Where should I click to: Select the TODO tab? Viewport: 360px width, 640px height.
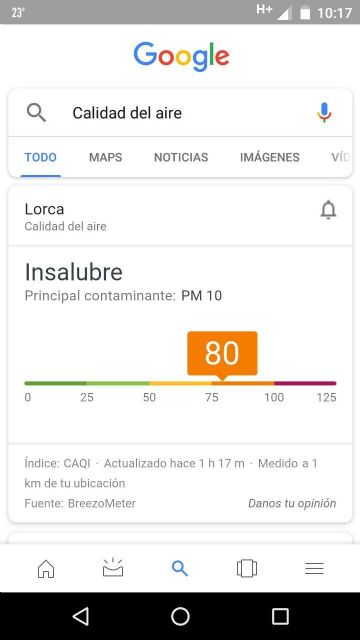click(40, 157)
